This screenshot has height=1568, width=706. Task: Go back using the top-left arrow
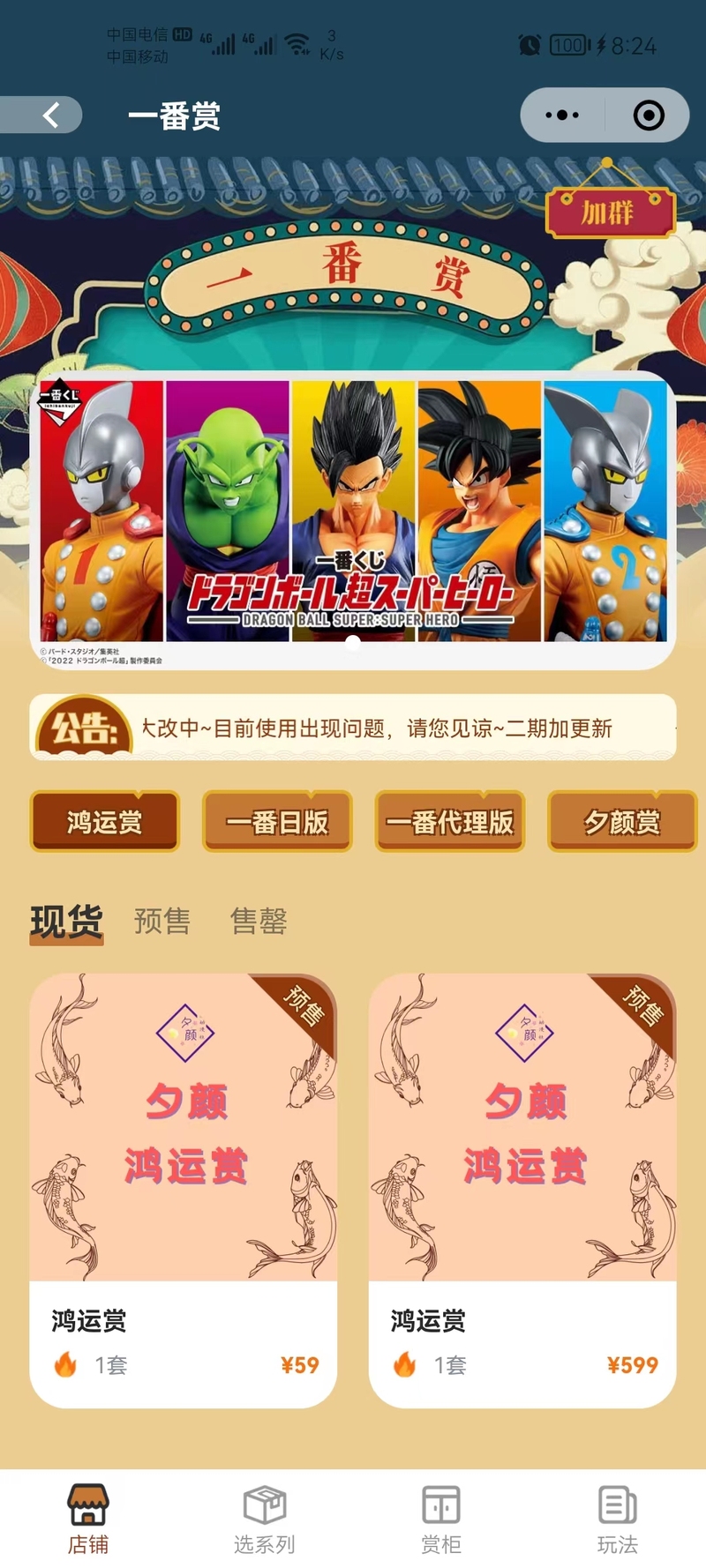point(49,115)
